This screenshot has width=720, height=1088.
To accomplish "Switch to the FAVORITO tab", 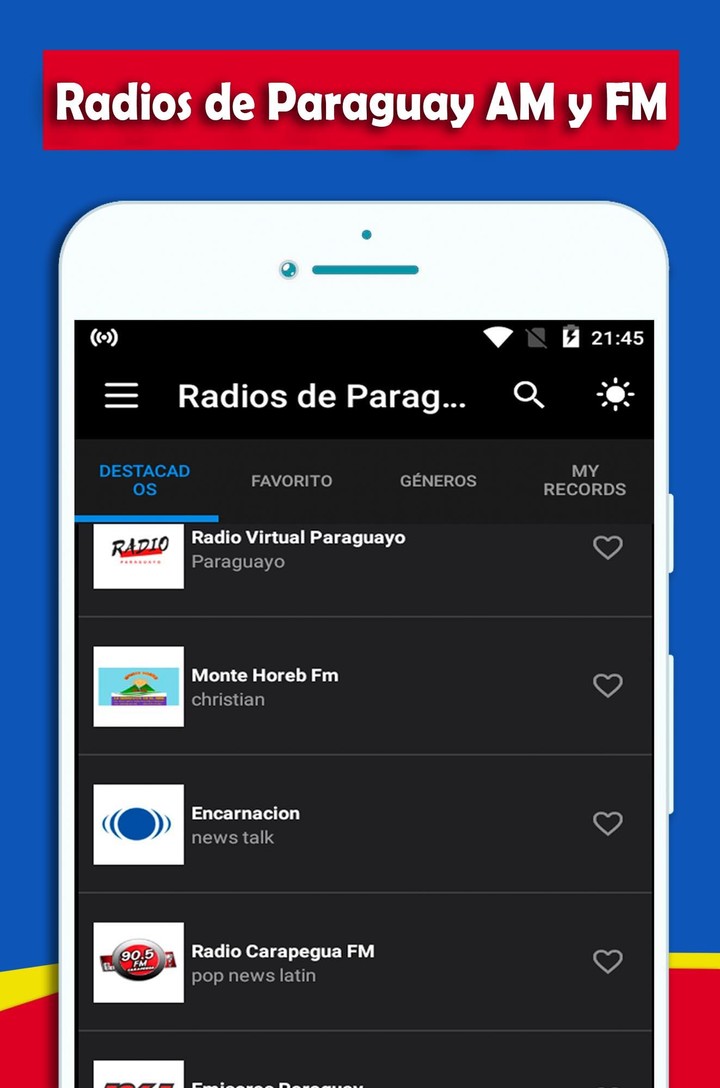I will tap(291, 481).
